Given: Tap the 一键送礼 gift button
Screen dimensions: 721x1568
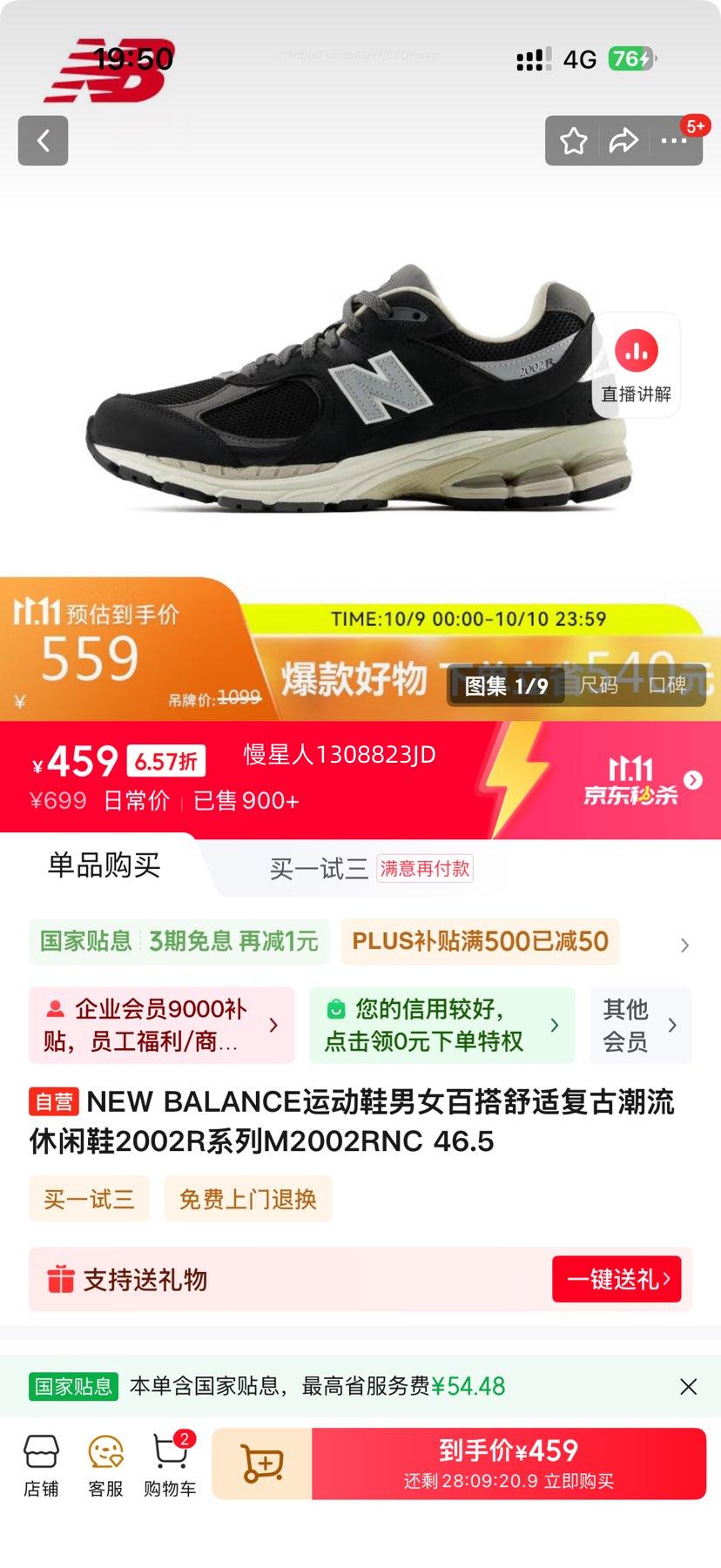Looking at the screenshot, I should click(x=617, y=1279).
